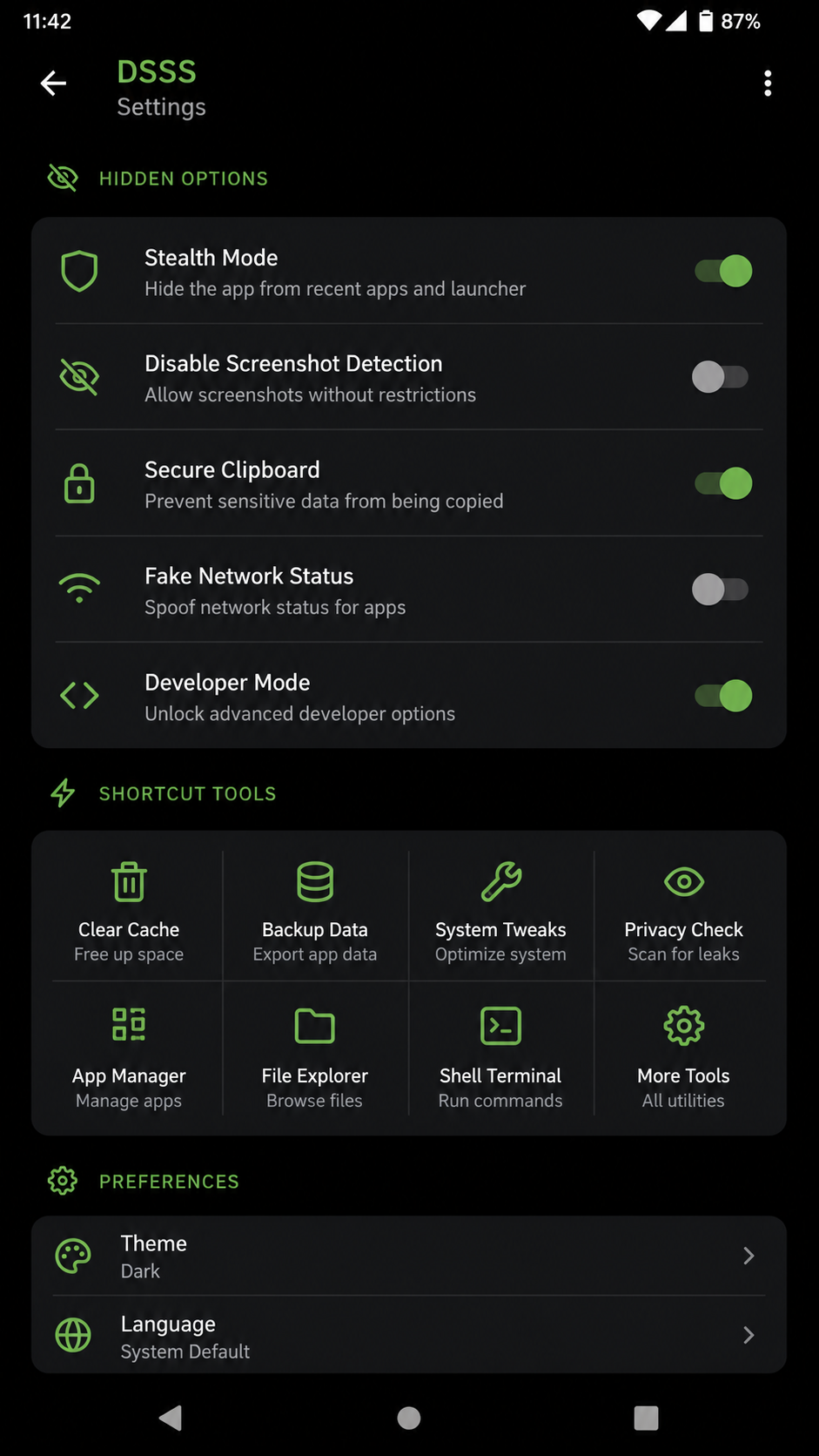The width and height of the screenshot is (819, 1456).
Task: Disable Developer Mode
Action: coord(723,696)
